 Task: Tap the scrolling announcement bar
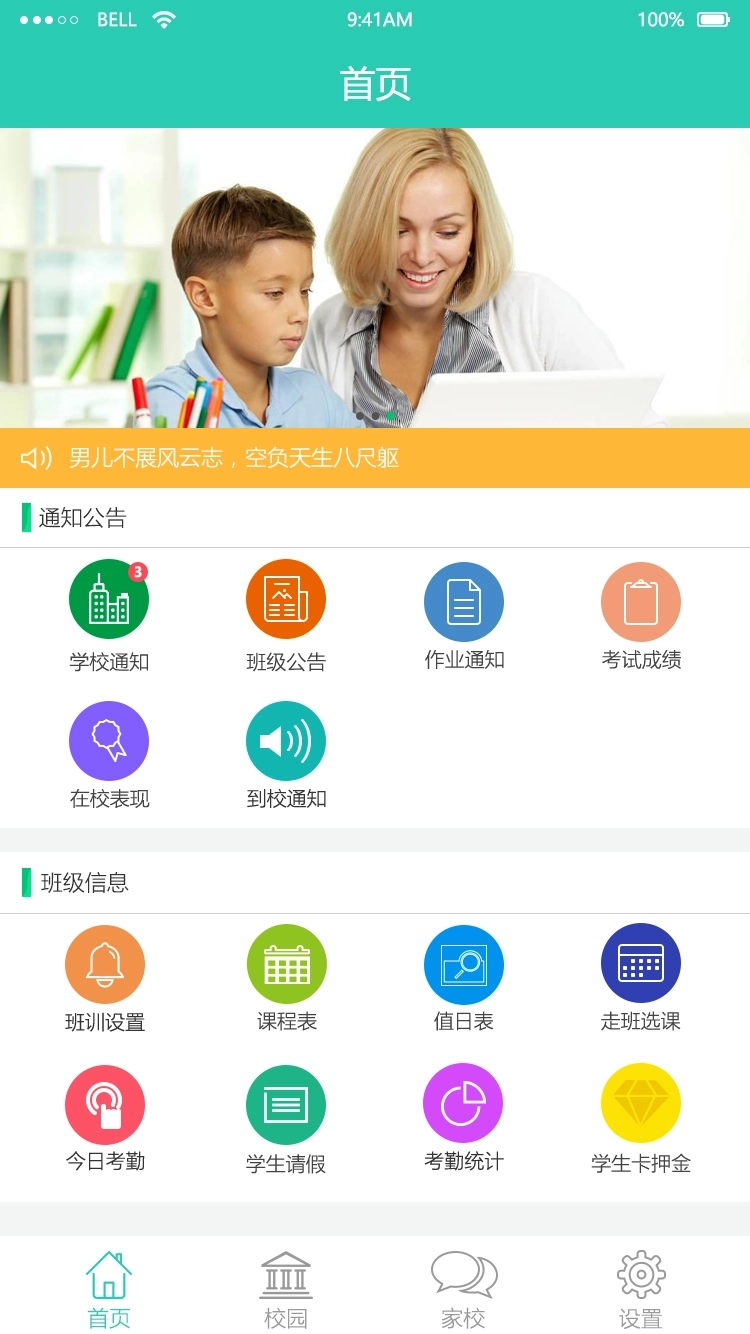tap(375, 458)
